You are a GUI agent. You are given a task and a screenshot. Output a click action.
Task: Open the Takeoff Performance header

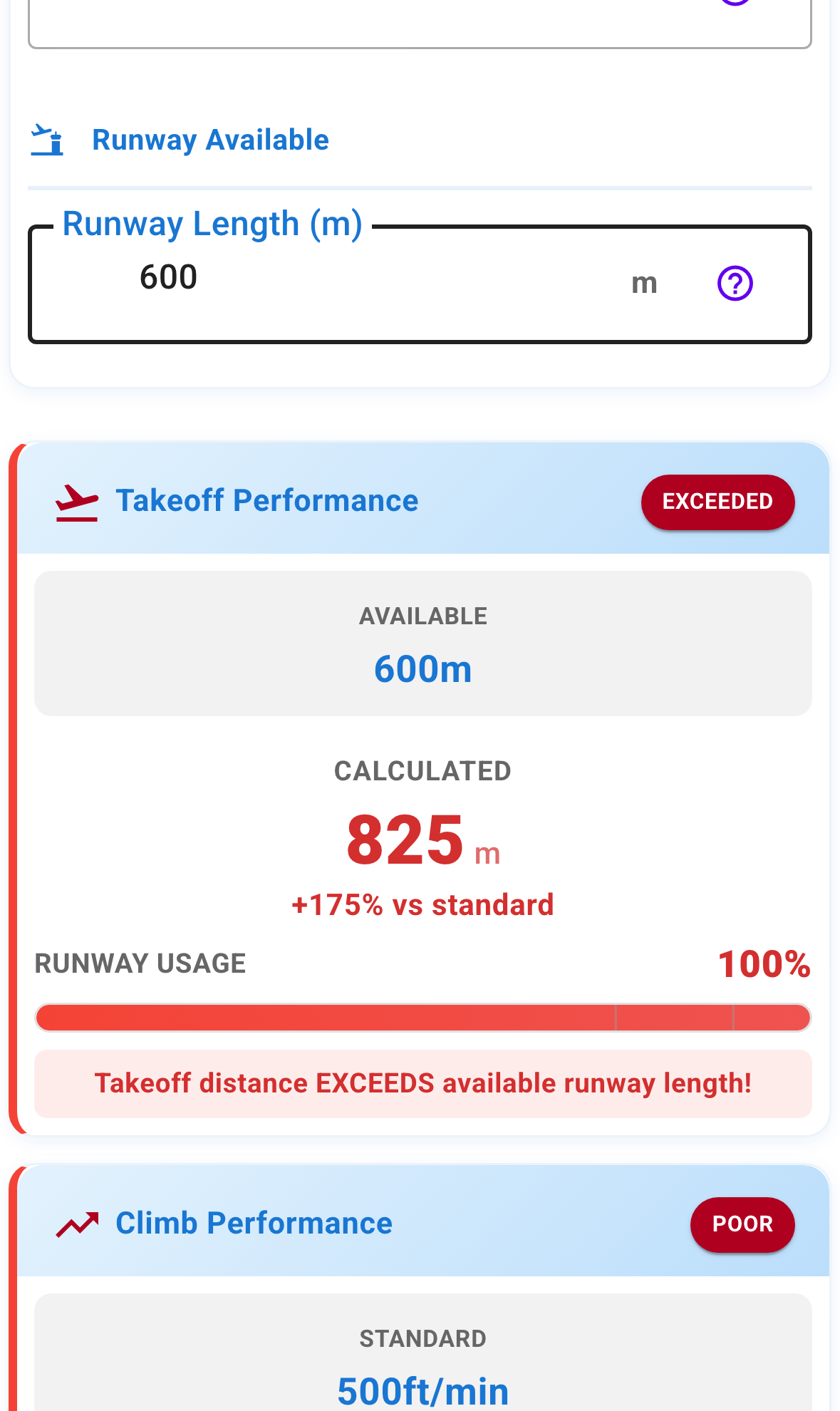[x=267, y=501]
